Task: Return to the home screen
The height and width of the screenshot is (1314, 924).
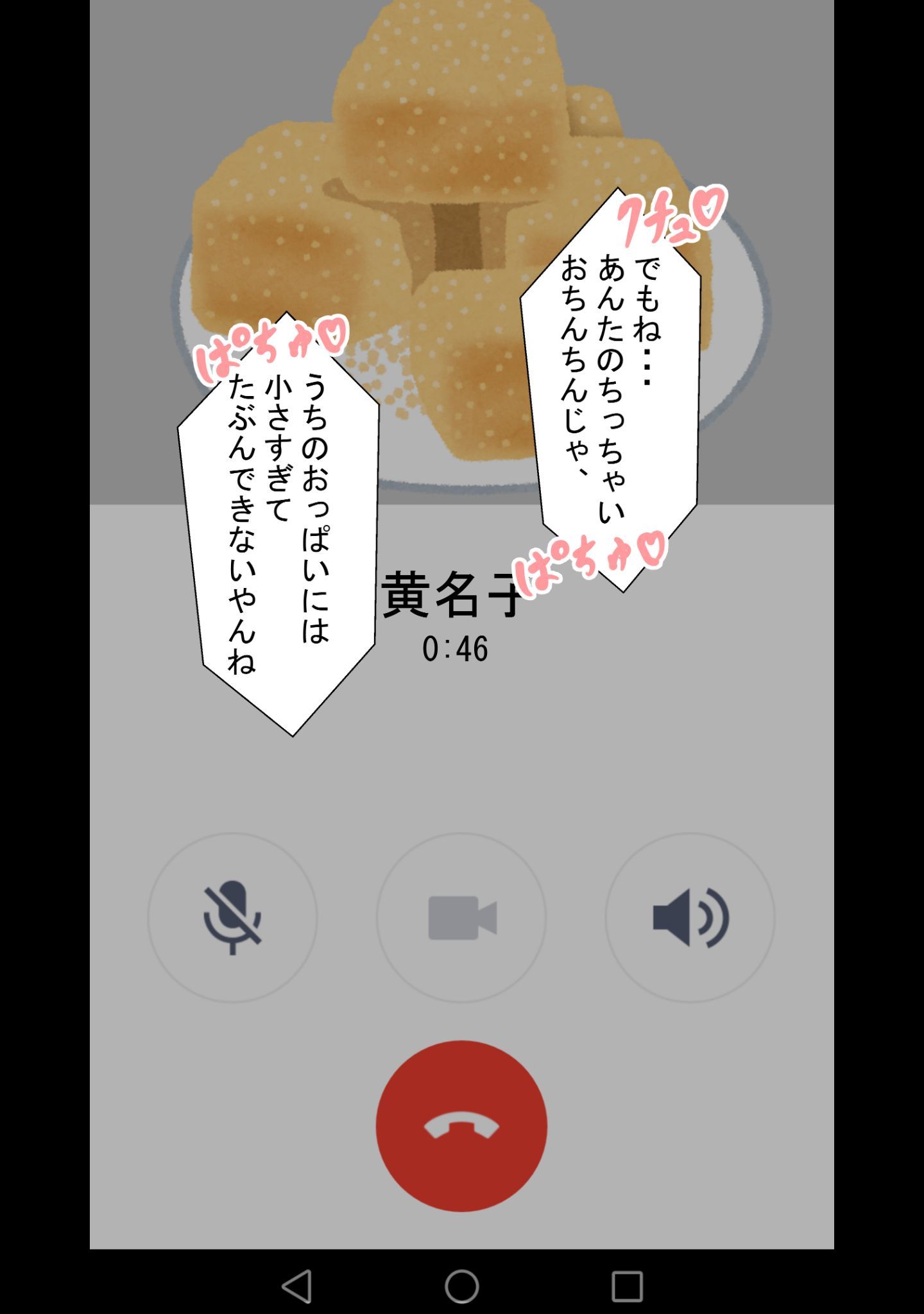Action: [x=462, y=1286]
